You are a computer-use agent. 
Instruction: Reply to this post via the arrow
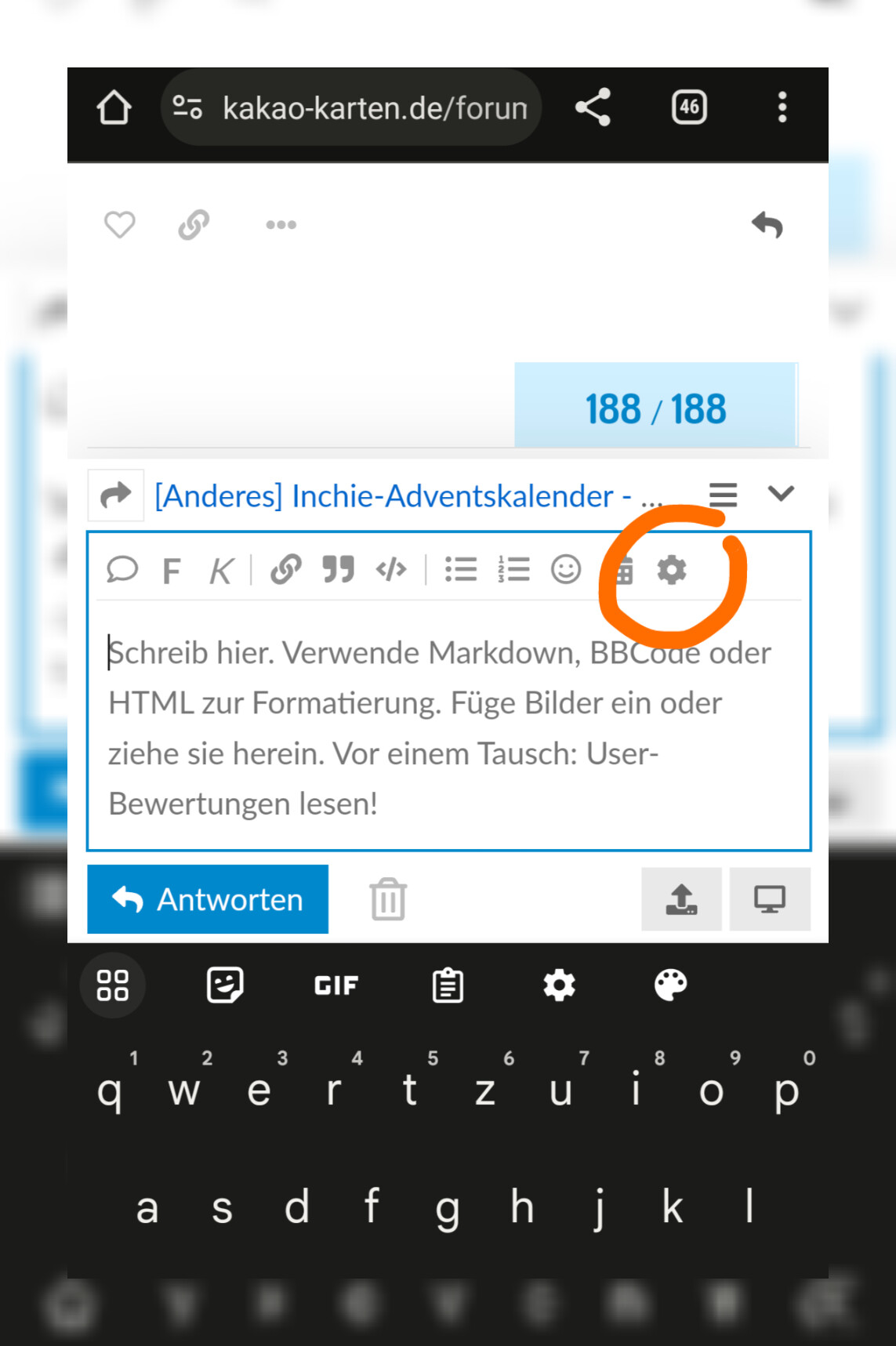[x=767, y=225]
